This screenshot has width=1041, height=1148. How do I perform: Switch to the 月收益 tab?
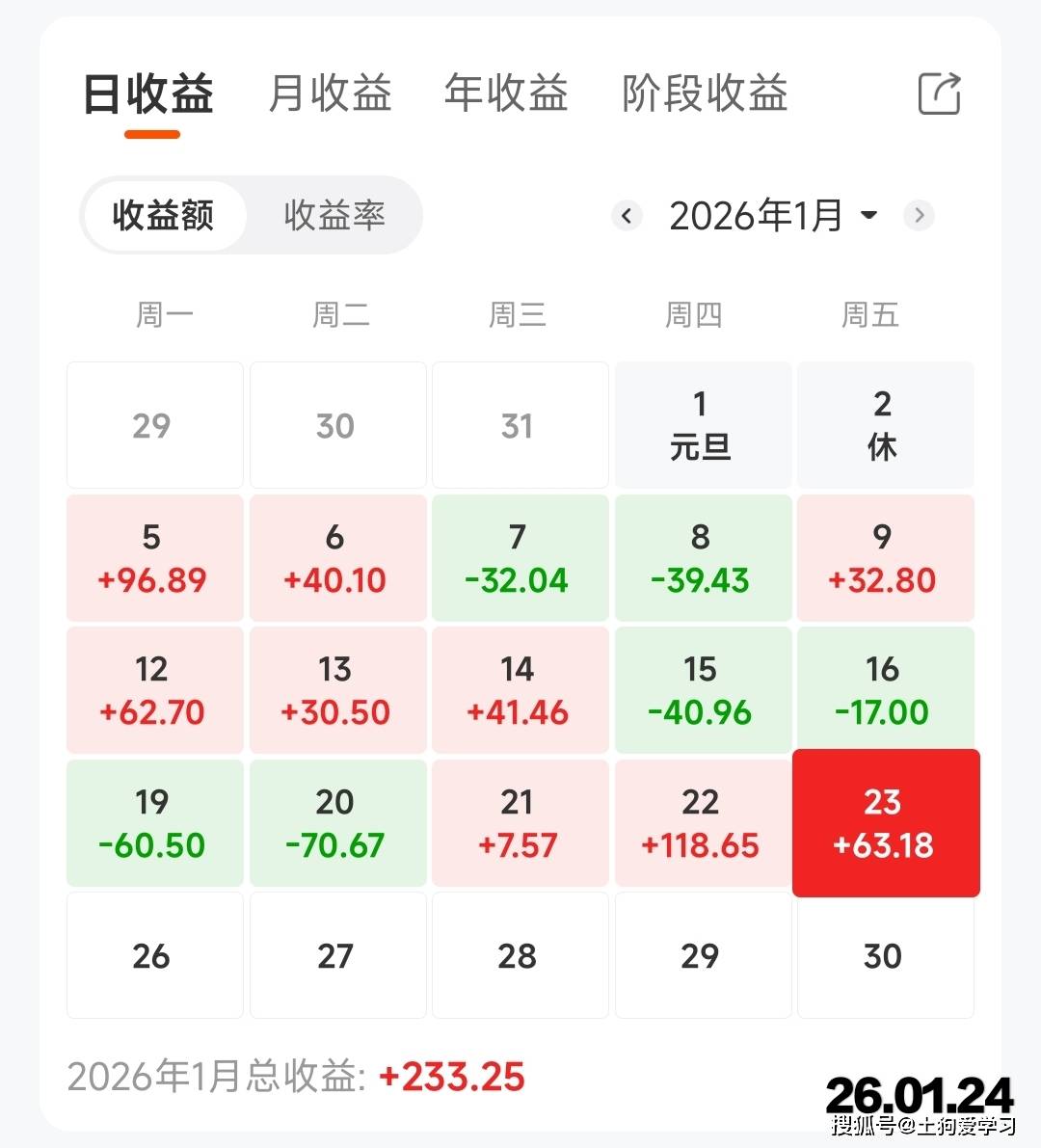pyautogui.click(x=330, y=94)
